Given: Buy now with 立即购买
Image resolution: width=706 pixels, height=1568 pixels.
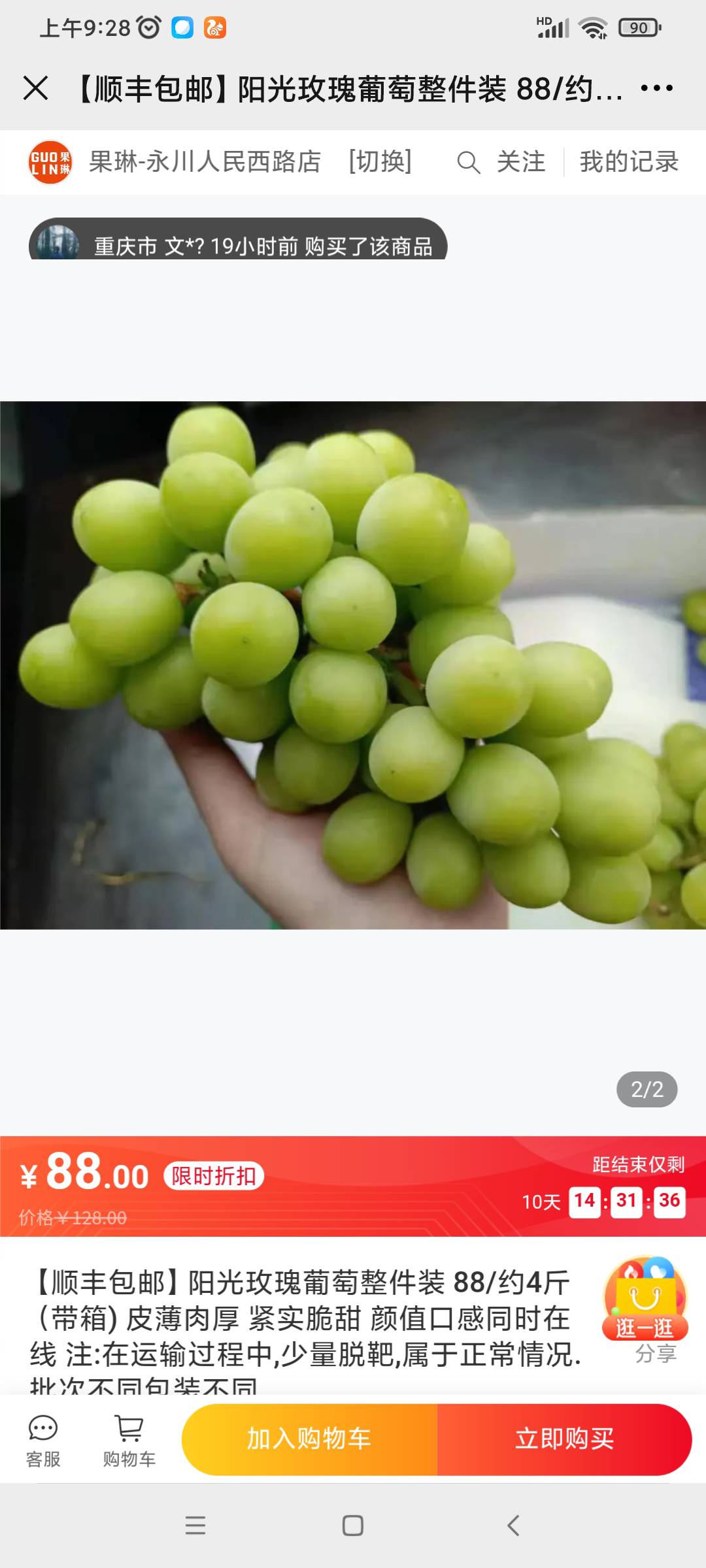Looking at the screenshot, I should pyautogui.click(x=565, y=1439).
